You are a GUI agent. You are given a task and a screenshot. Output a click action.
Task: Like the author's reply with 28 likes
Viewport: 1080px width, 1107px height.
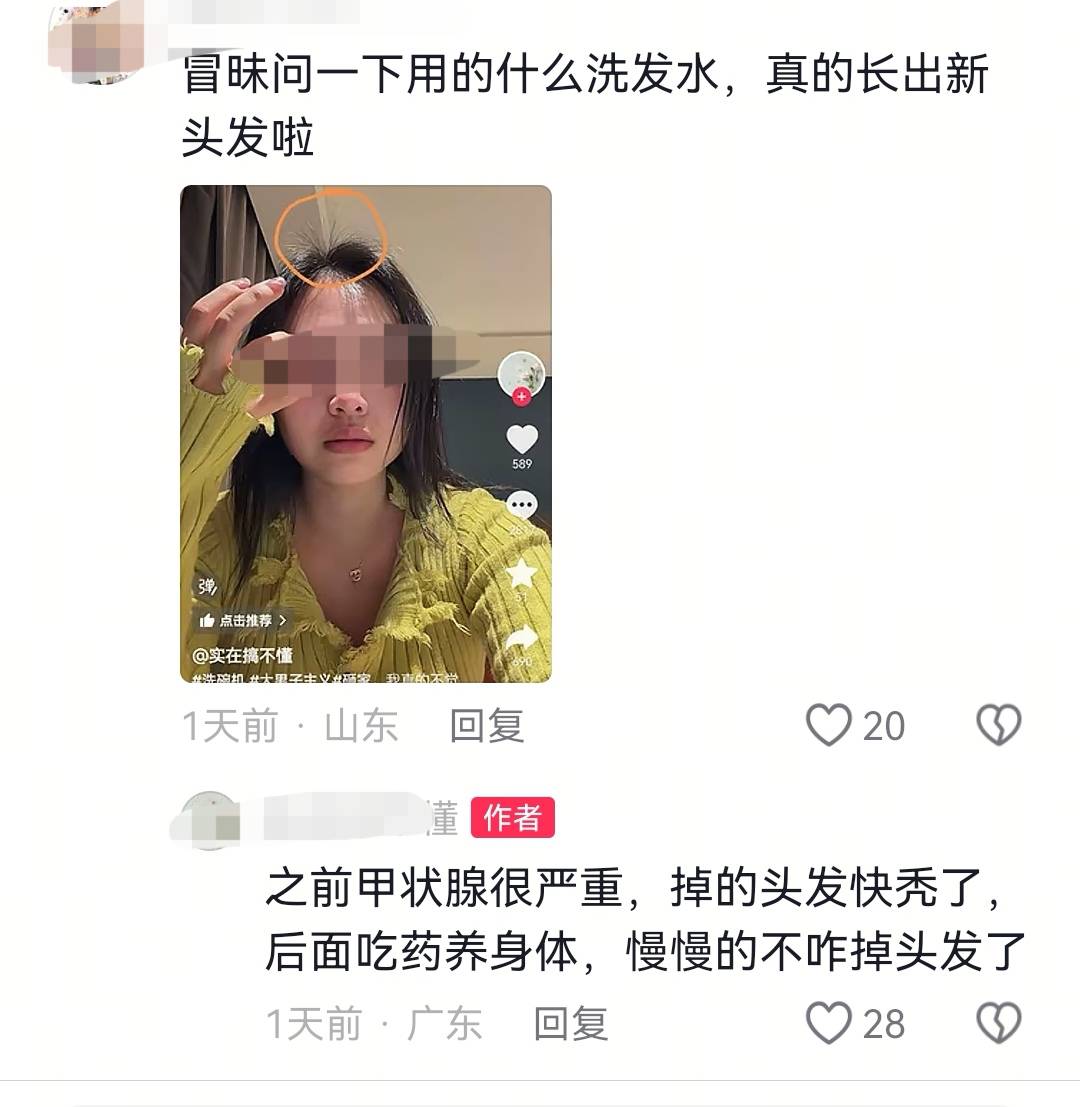click(x=829, y=1024)
